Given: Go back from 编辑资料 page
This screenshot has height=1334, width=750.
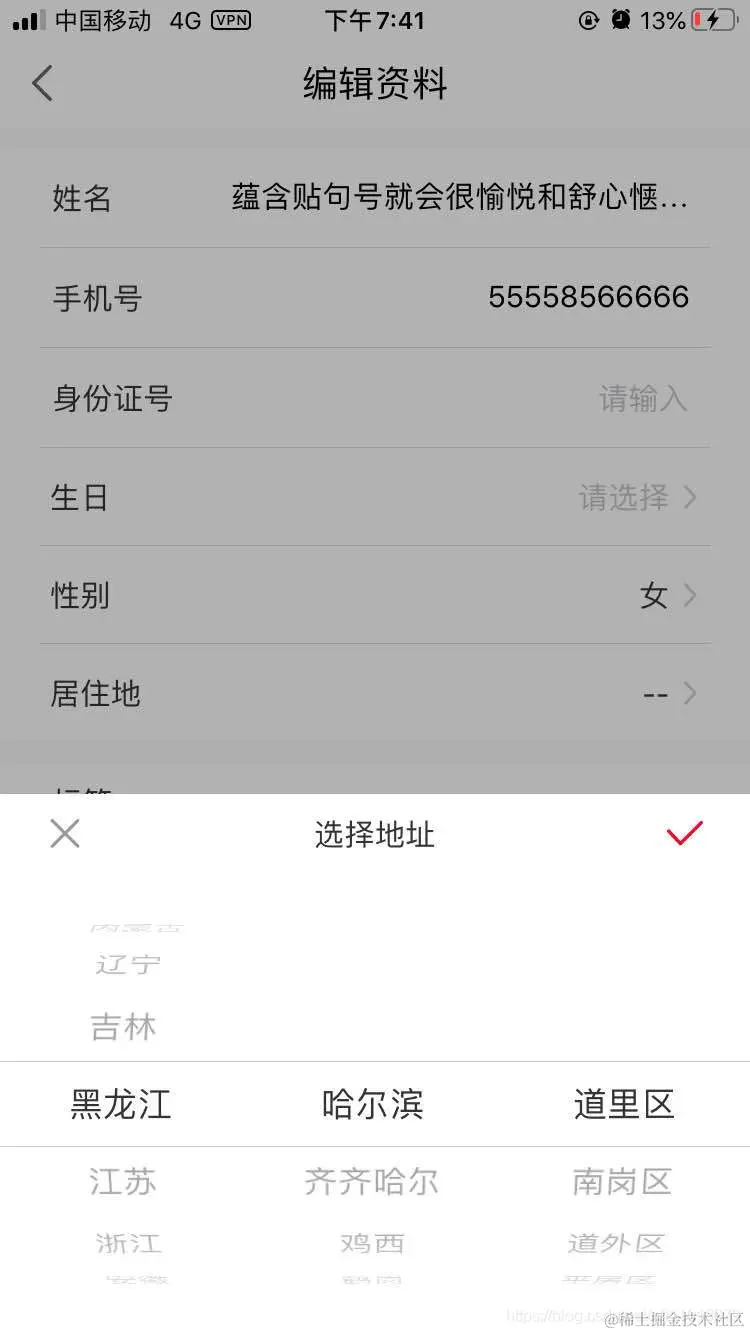Looking at the screenshot, I should 42,84.
